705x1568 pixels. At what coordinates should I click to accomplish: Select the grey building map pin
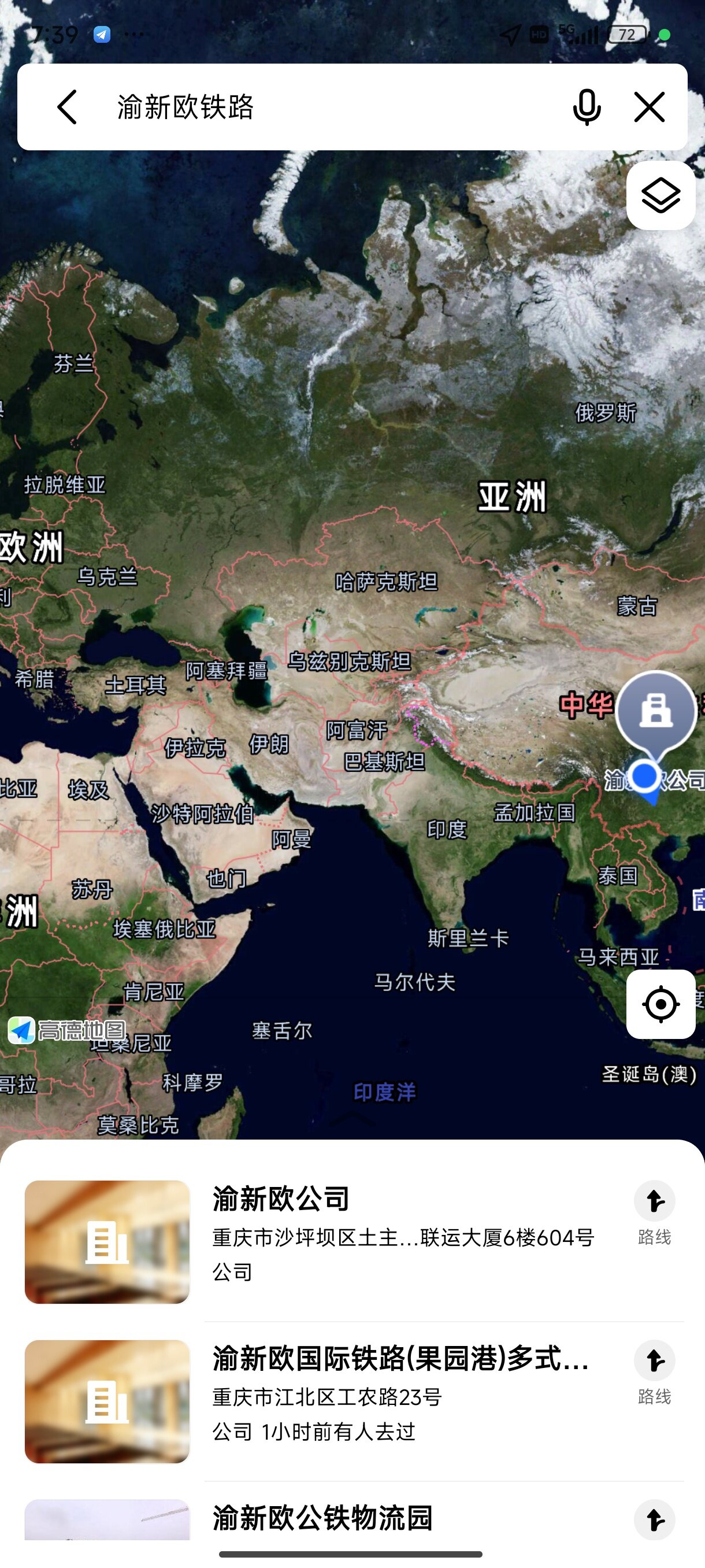[656, 711]
